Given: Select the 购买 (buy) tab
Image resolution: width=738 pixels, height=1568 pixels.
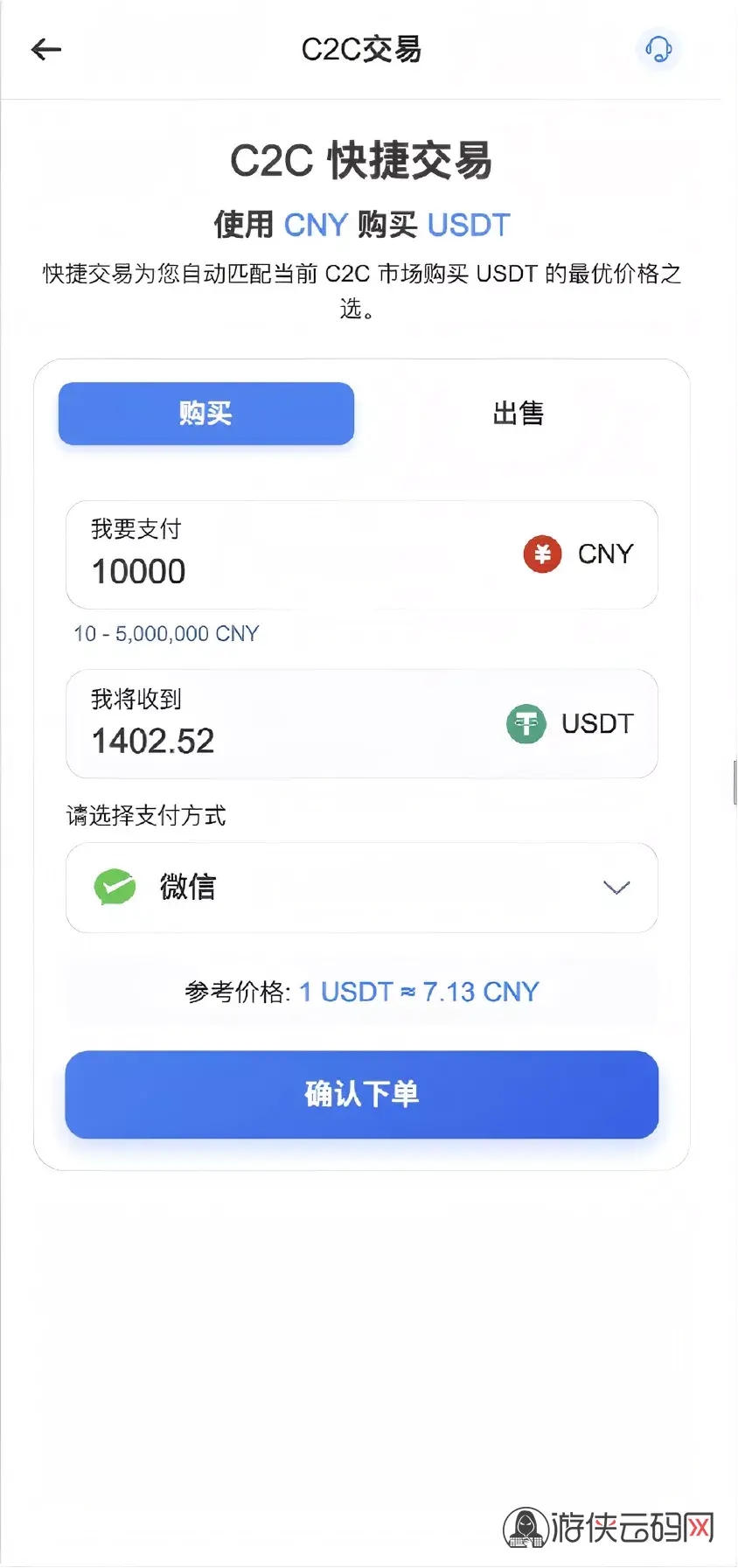Looking at the screenshot, I should 206,414.
